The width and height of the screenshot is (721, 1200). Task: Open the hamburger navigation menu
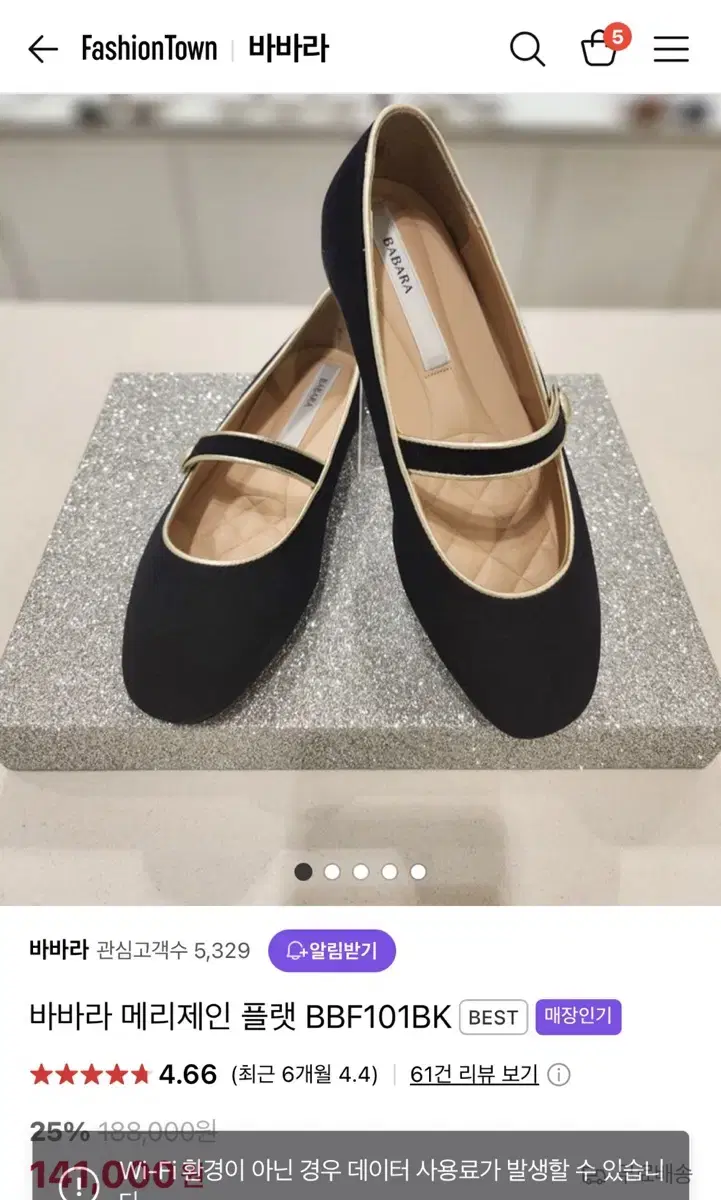pyautogui.click(x=672, y=49)
